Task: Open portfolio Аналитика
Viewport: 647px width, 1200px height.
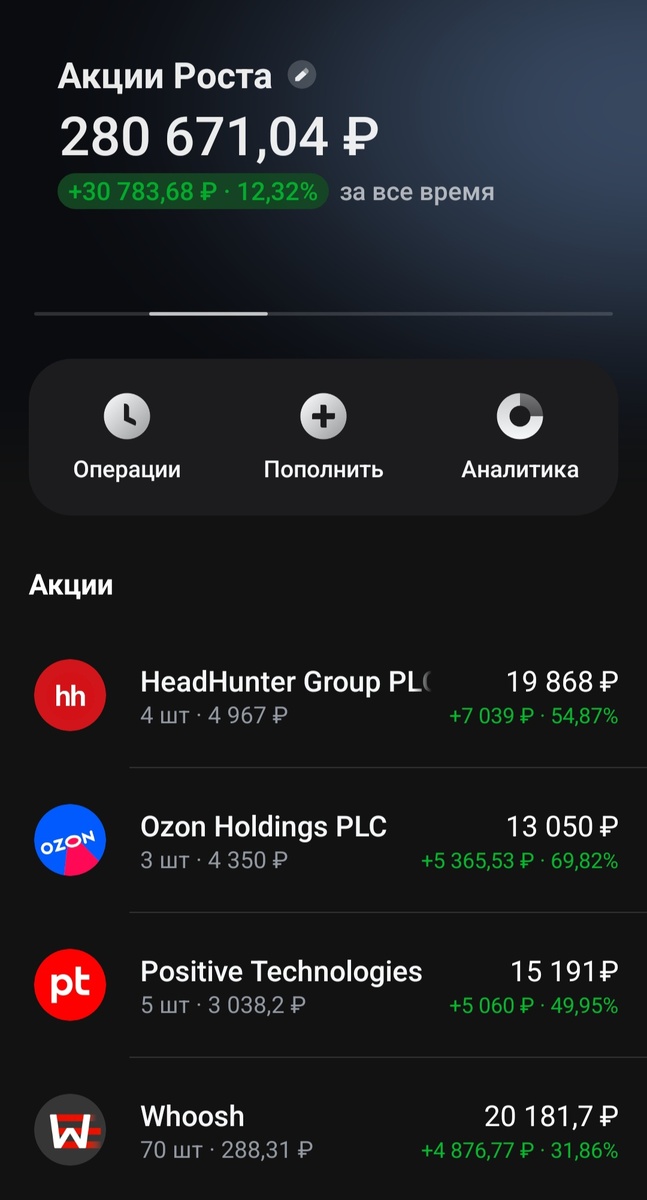Action: (519, 437)
